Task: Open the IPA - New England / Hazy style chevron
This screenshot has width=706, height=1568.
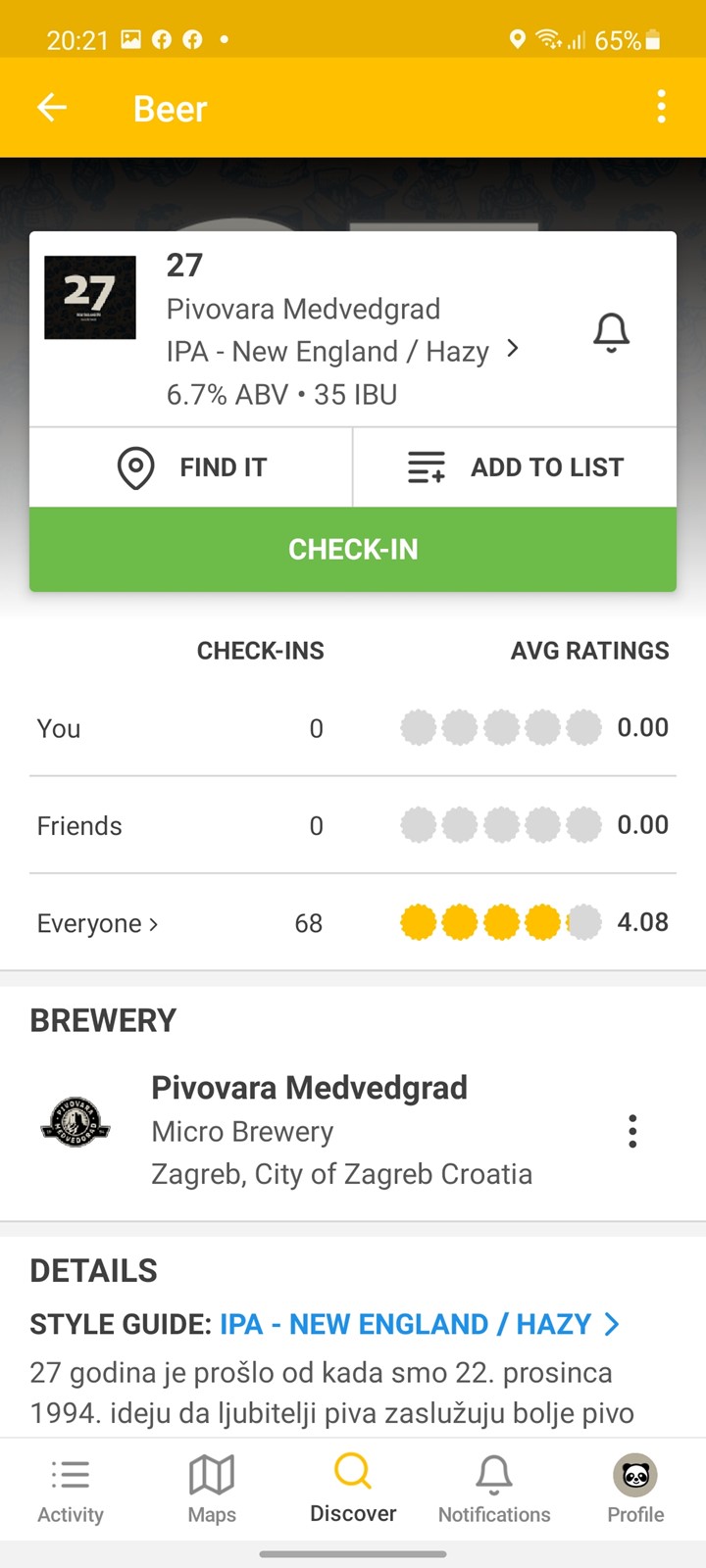Action: 512,349
